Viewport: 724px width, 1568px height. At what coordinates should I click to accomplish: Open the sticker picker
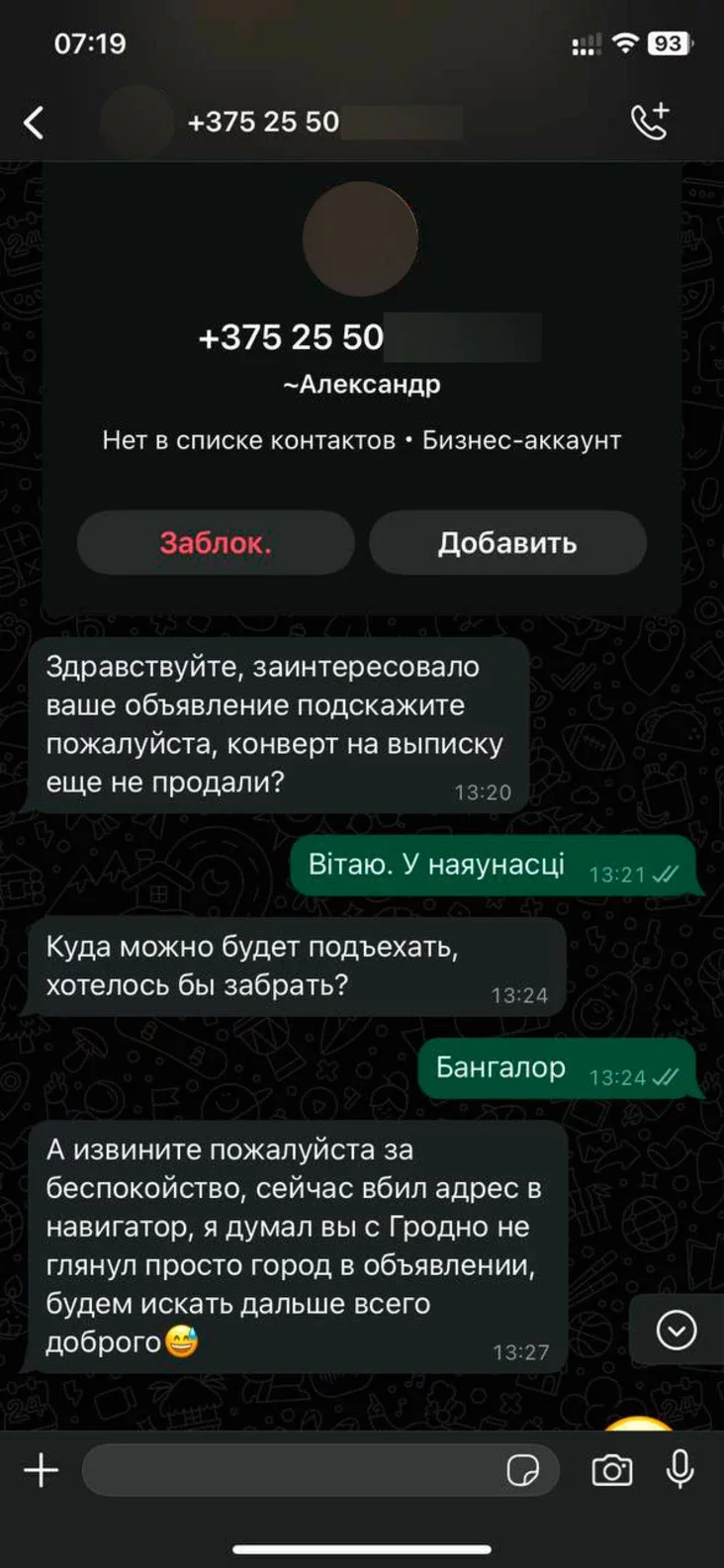pyautogui.click(x=522, y=1470)
